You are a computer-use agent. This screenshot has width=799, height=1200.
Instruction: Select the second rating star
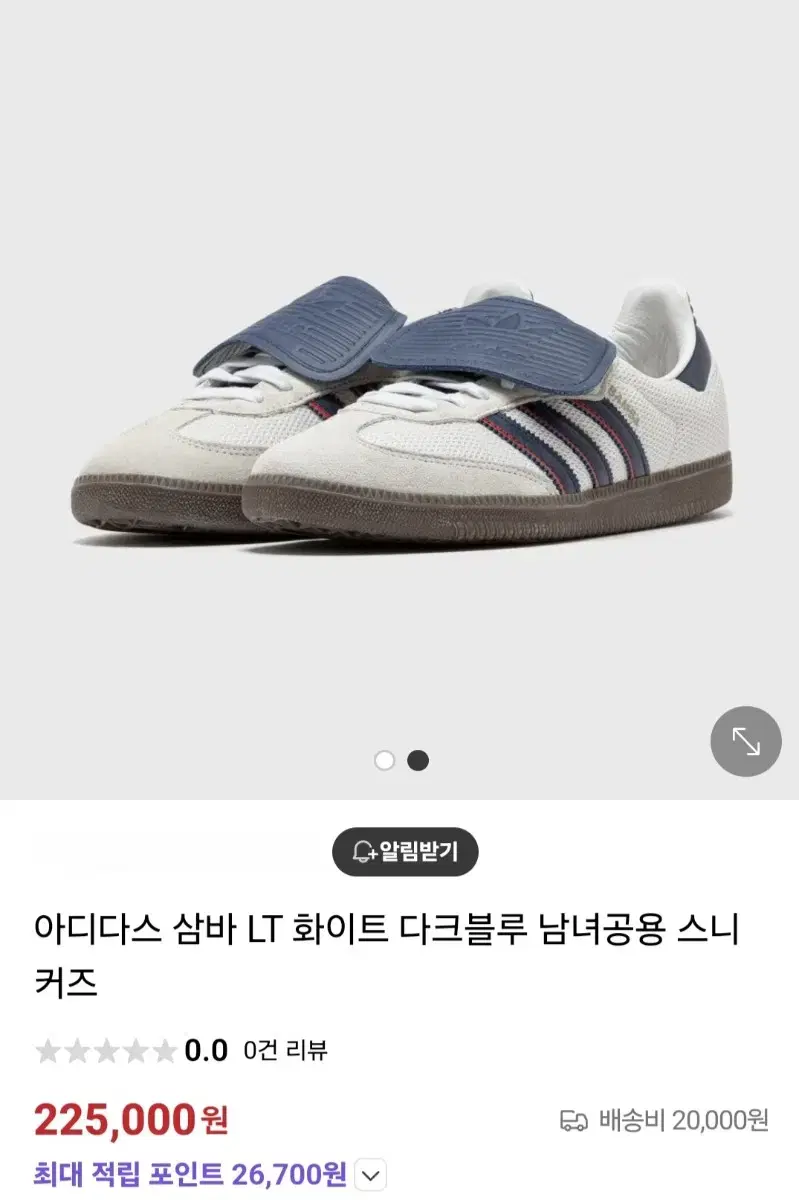80,1052
